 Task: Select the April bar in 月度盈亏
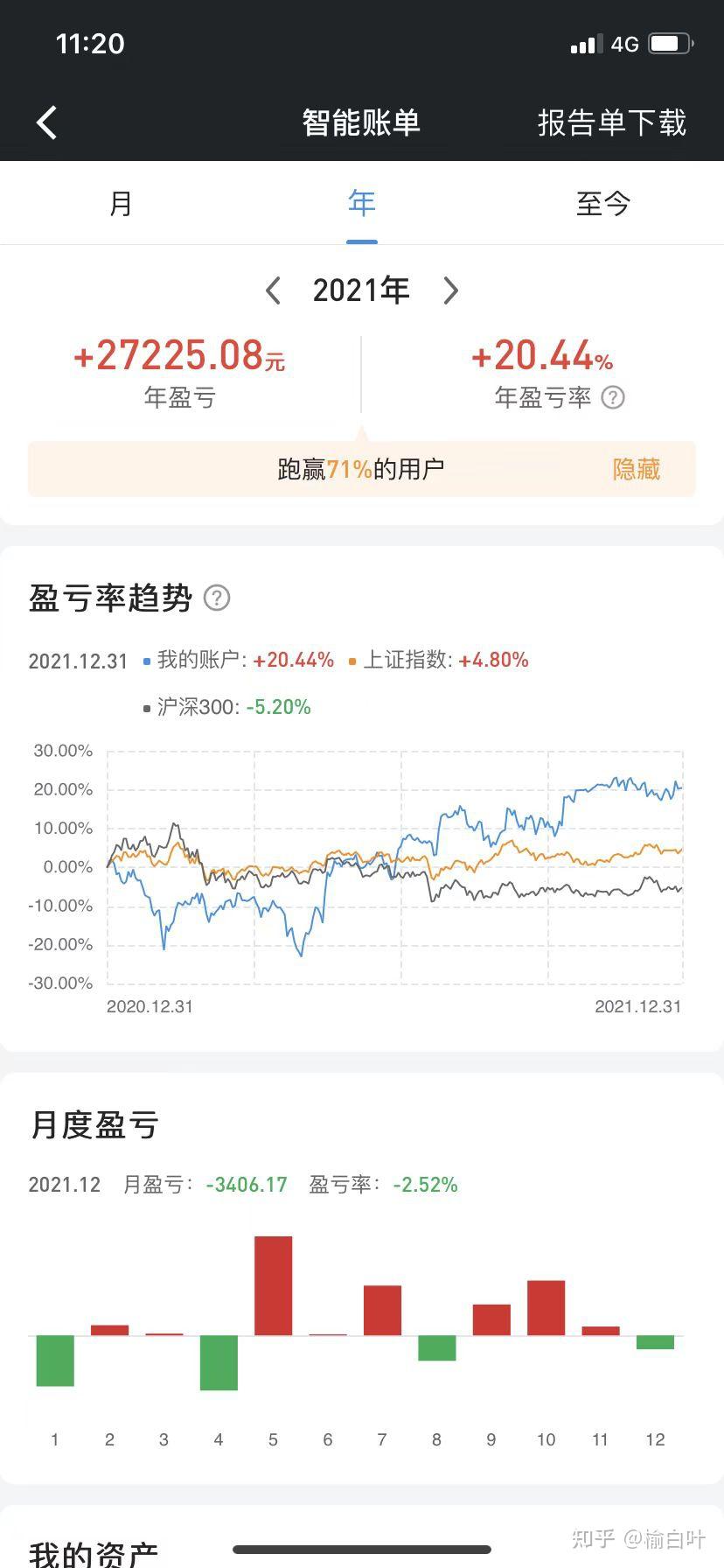click(219, 1361)
